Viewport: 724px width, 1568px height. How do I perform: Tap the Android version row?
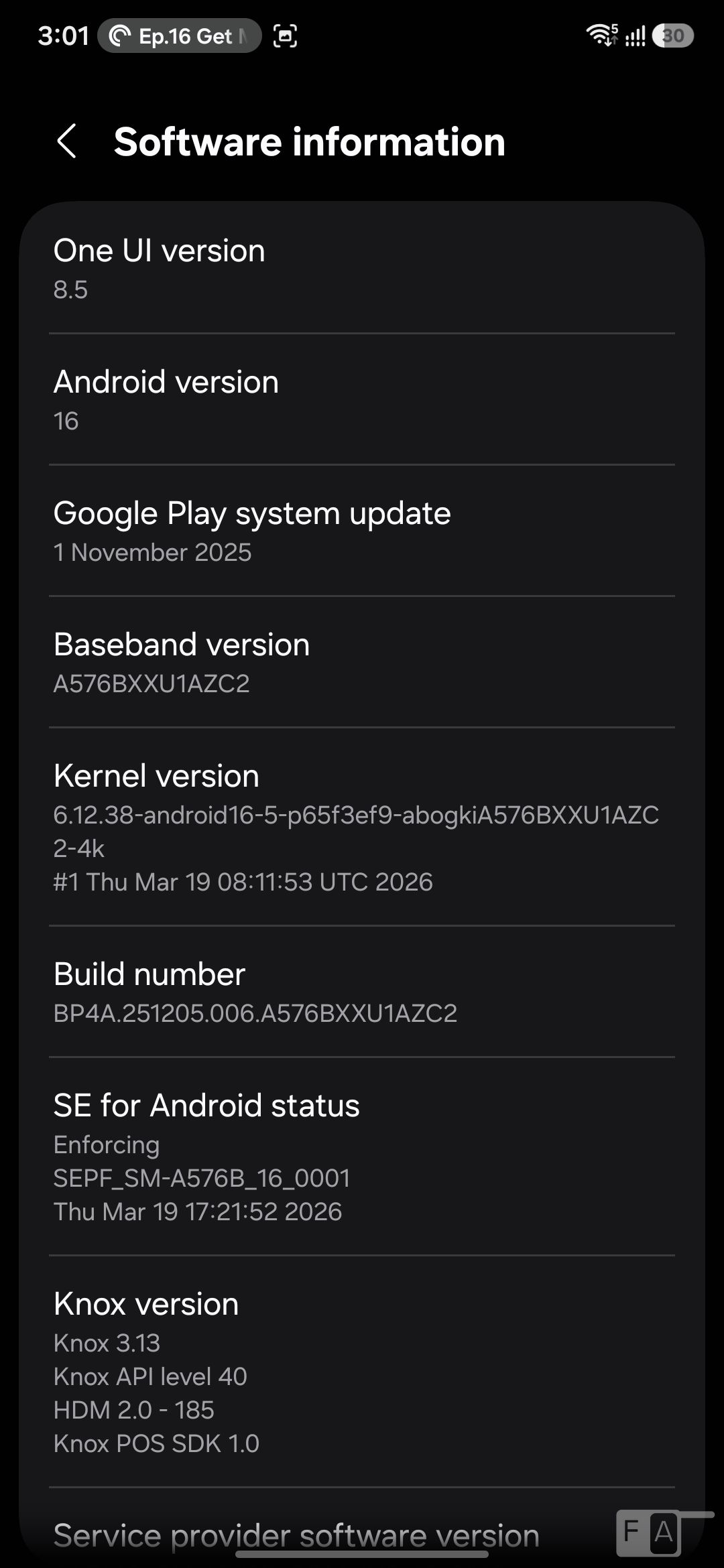pos(362,400)
